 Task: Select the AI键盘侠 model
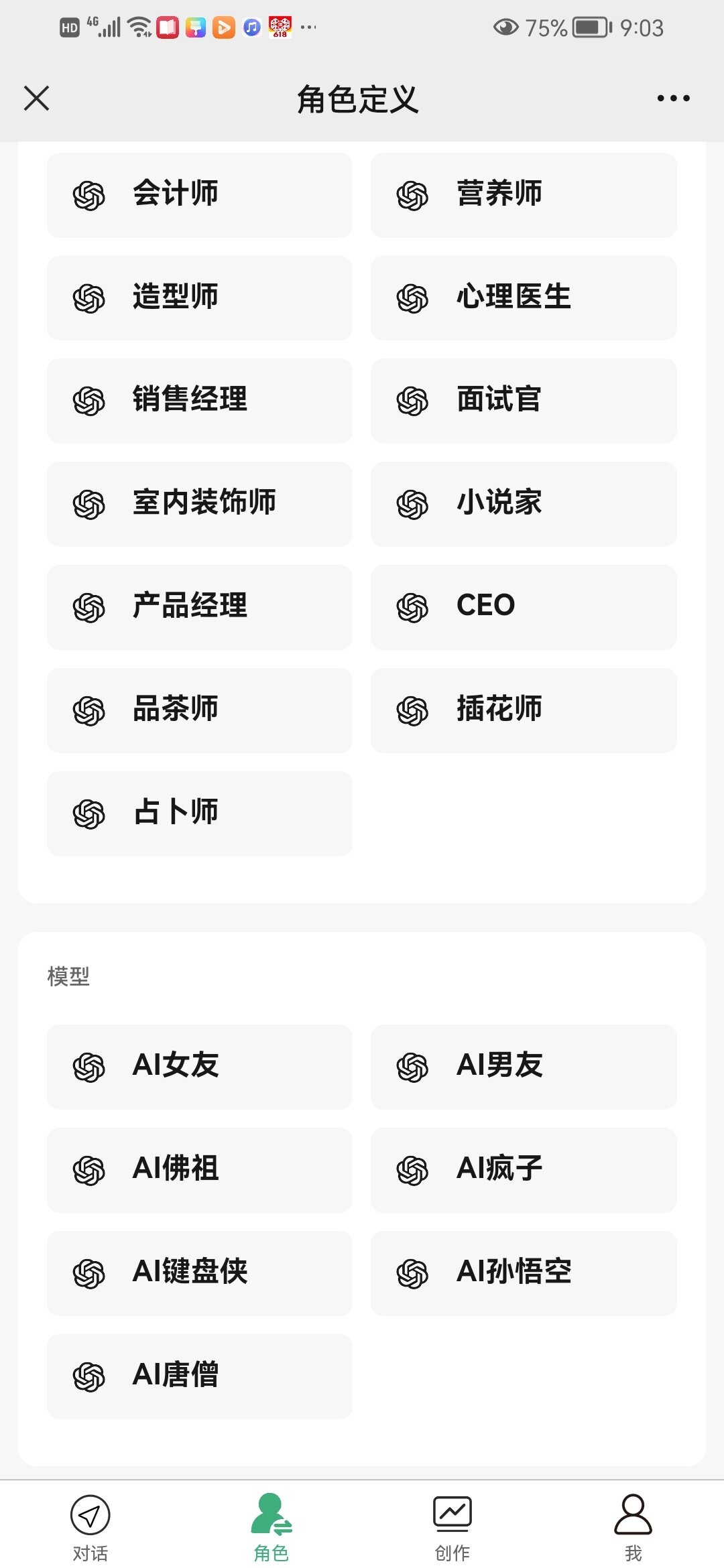pos(200,1273)
